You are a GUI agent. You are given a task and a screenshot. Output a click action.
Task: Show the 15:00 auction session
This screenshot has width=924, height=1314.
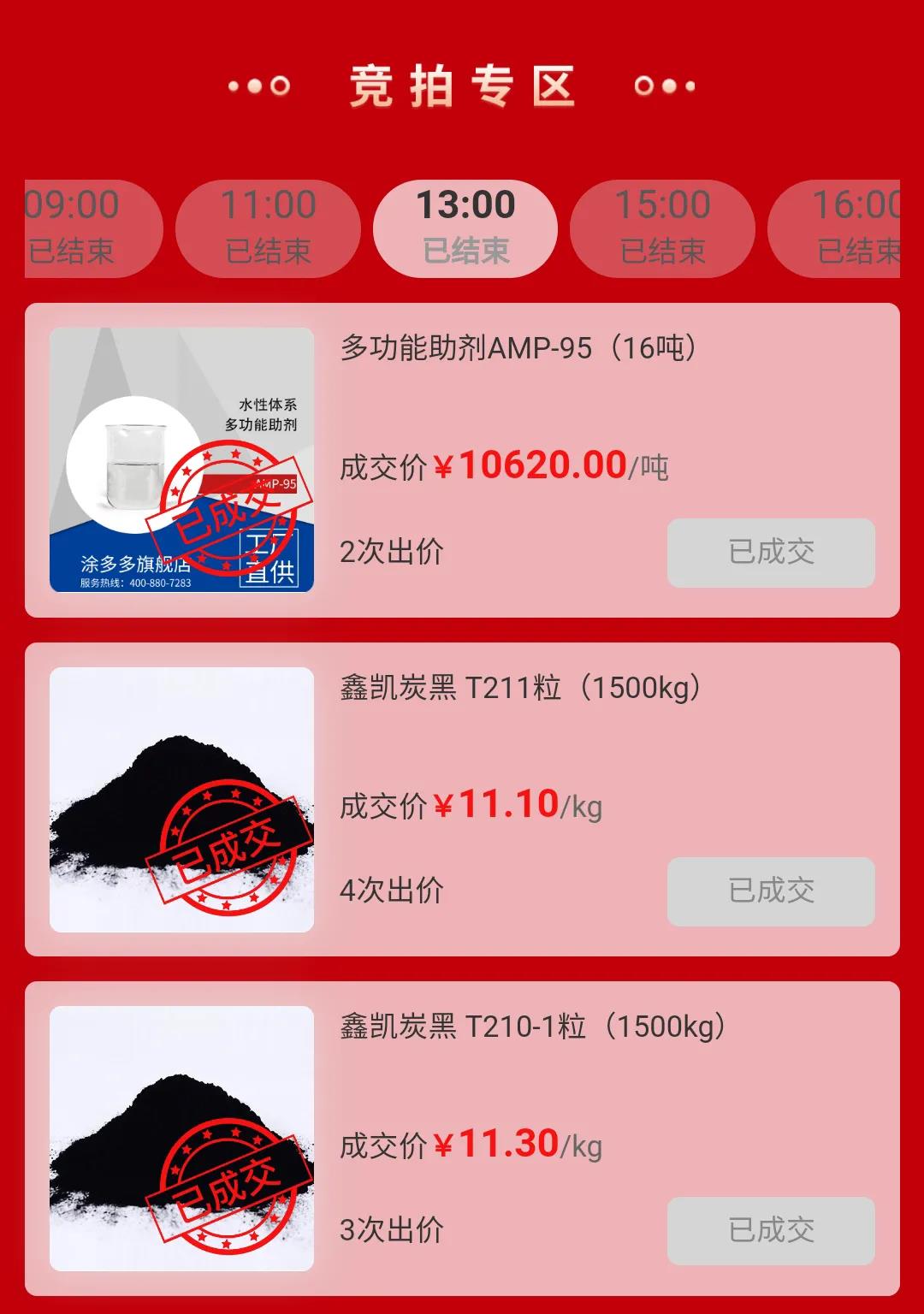(x=662, y=228)
